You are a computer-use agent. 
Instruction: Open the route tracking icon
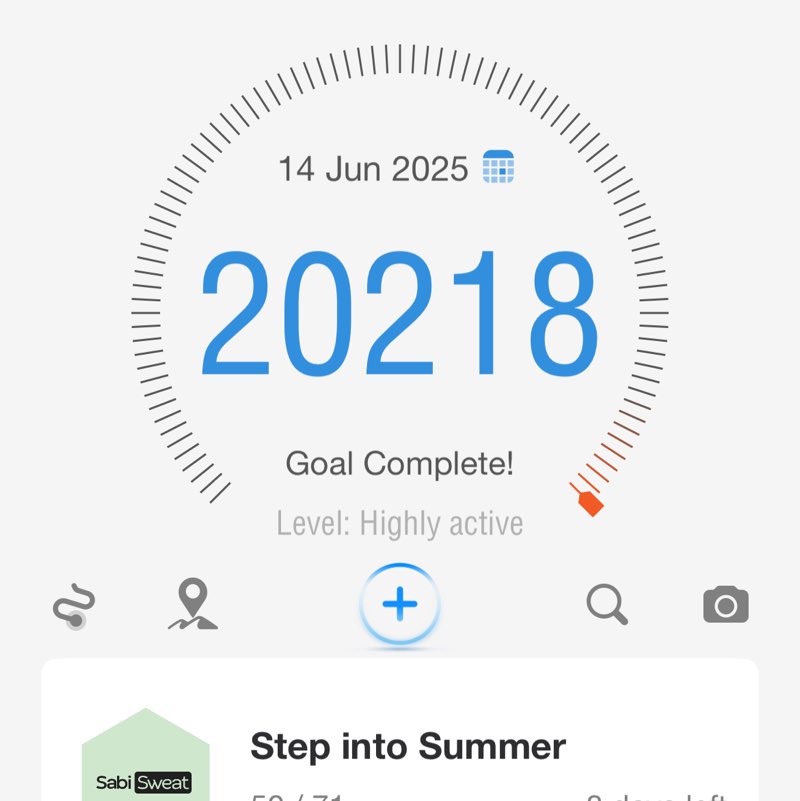[x=74, y=607]
